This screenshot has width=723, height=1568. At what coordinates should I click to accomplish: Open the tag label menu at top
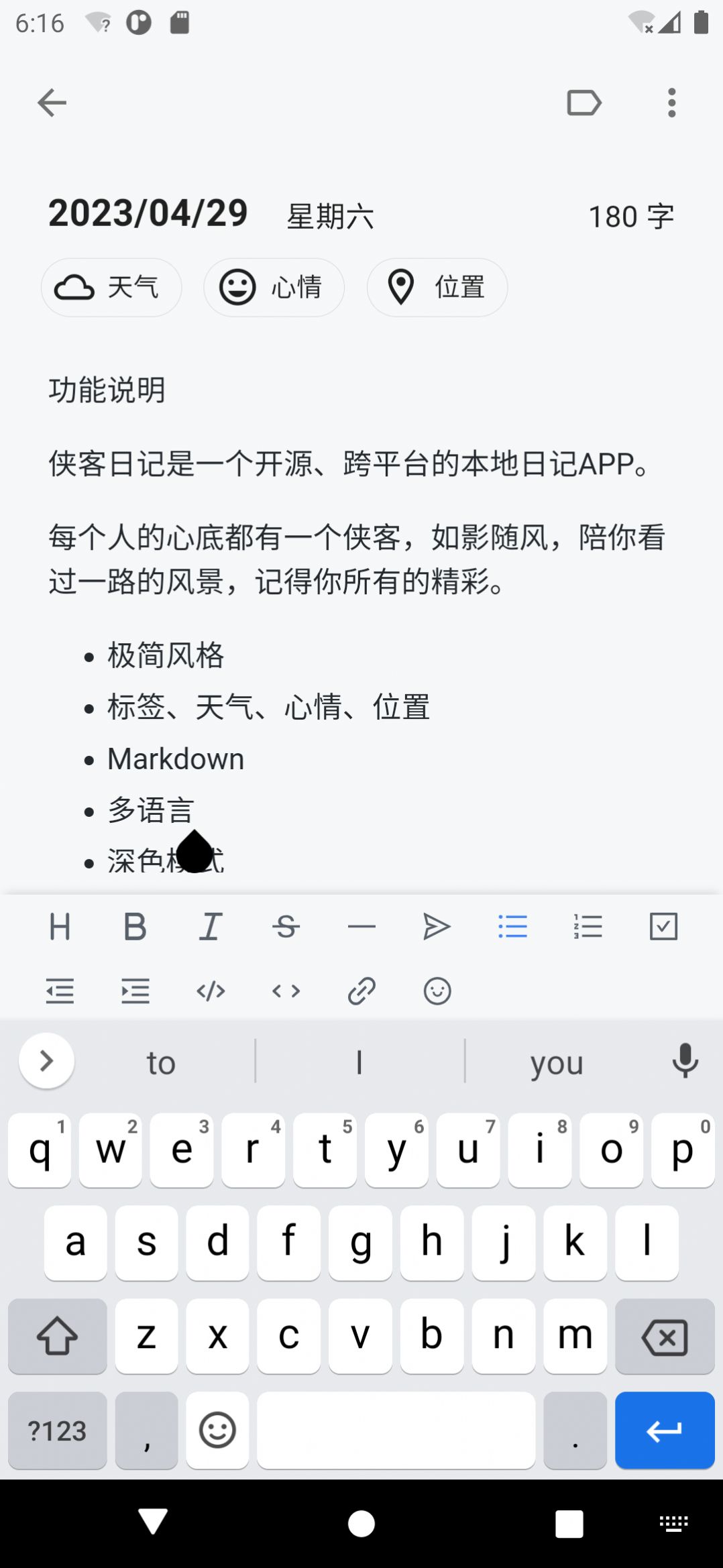(x=583, y=102)
